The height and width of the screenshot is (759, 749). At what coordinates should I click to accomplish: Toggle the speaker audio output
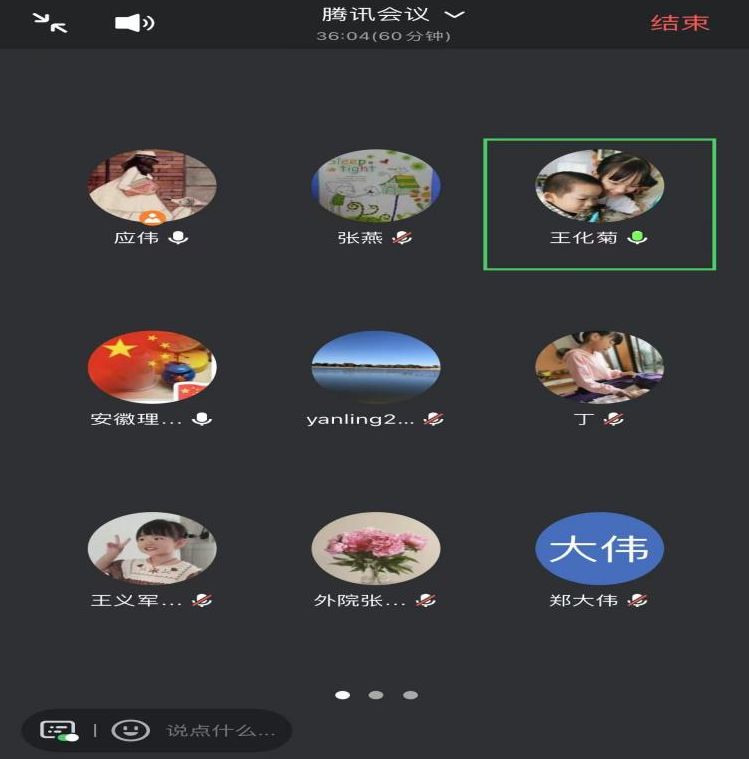point(133,22)
